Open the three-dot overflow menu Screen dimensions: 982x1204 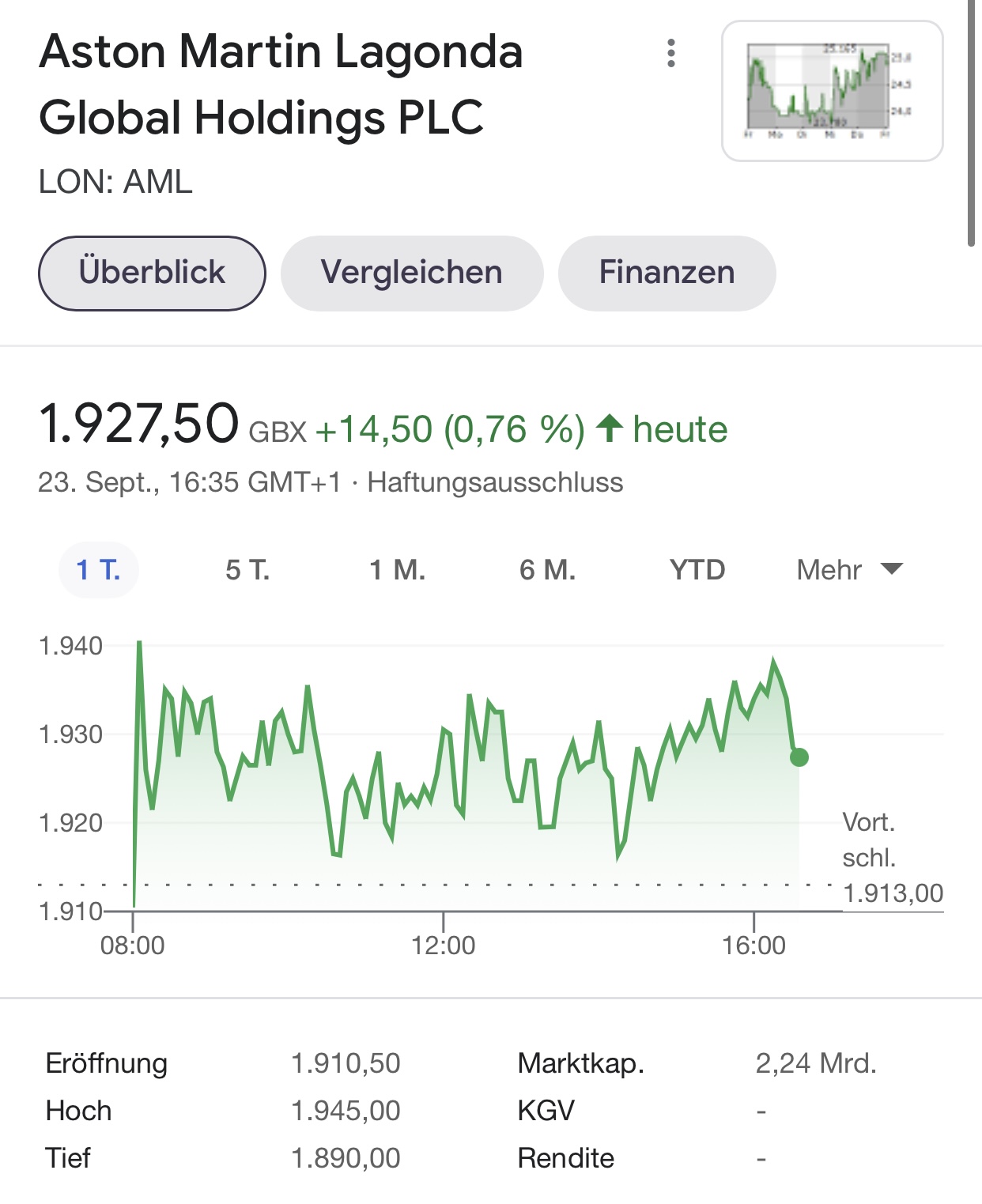point(671,53)
